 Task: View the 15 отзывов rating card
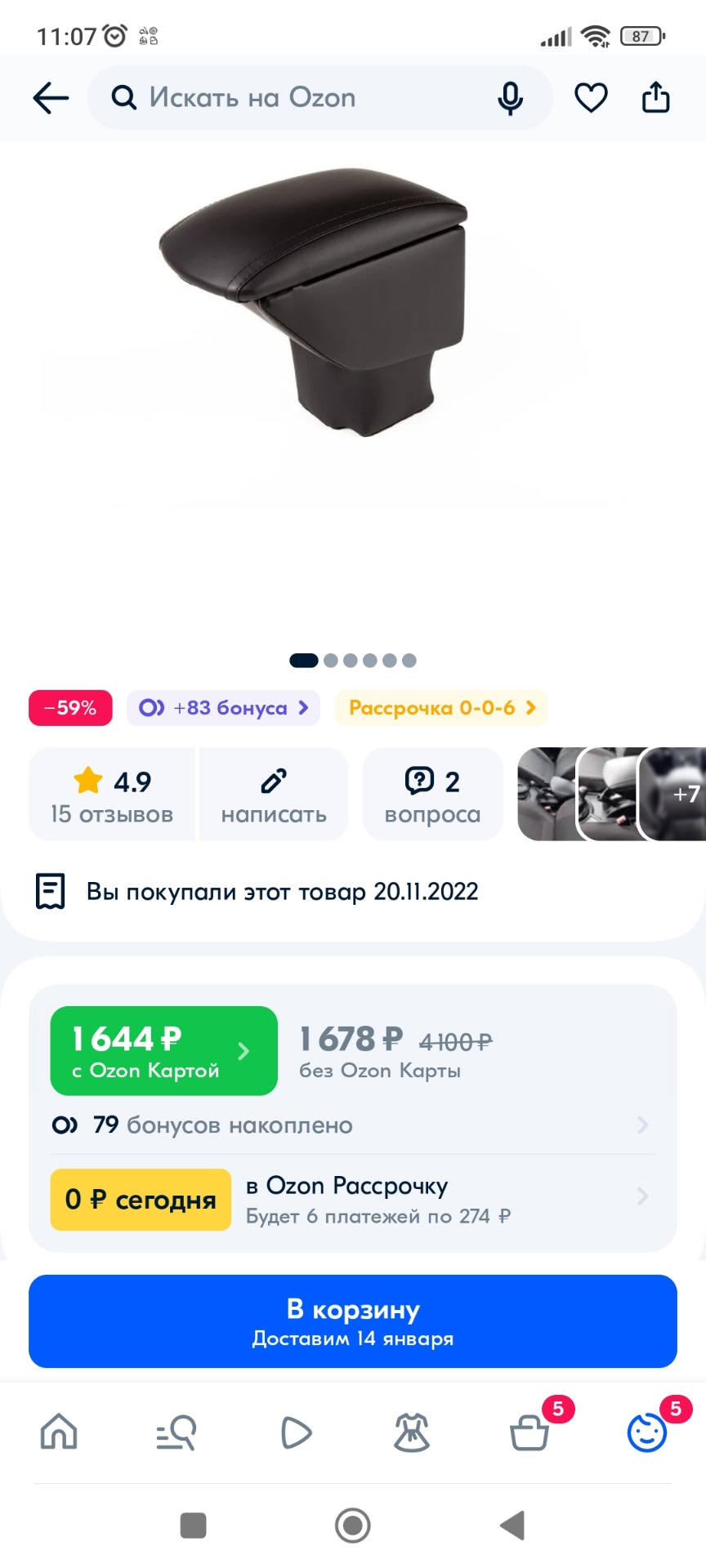click(x=112, y=795)
